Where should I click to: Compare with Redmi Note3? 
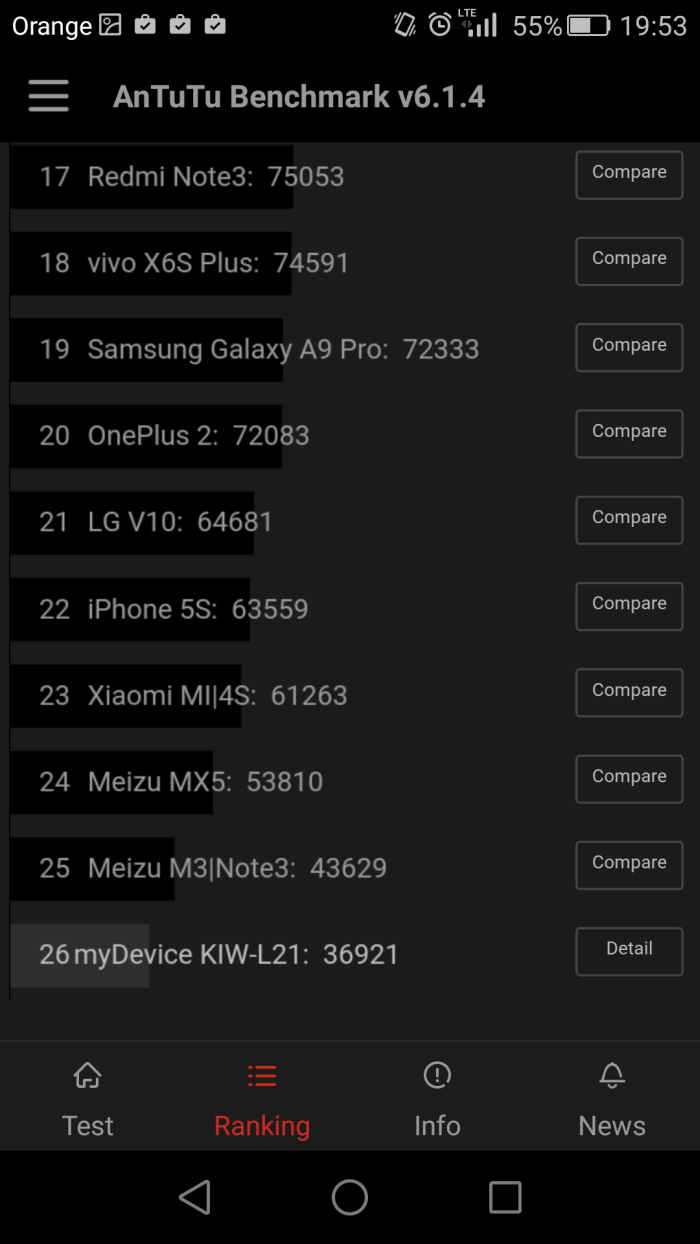[629, 175]
